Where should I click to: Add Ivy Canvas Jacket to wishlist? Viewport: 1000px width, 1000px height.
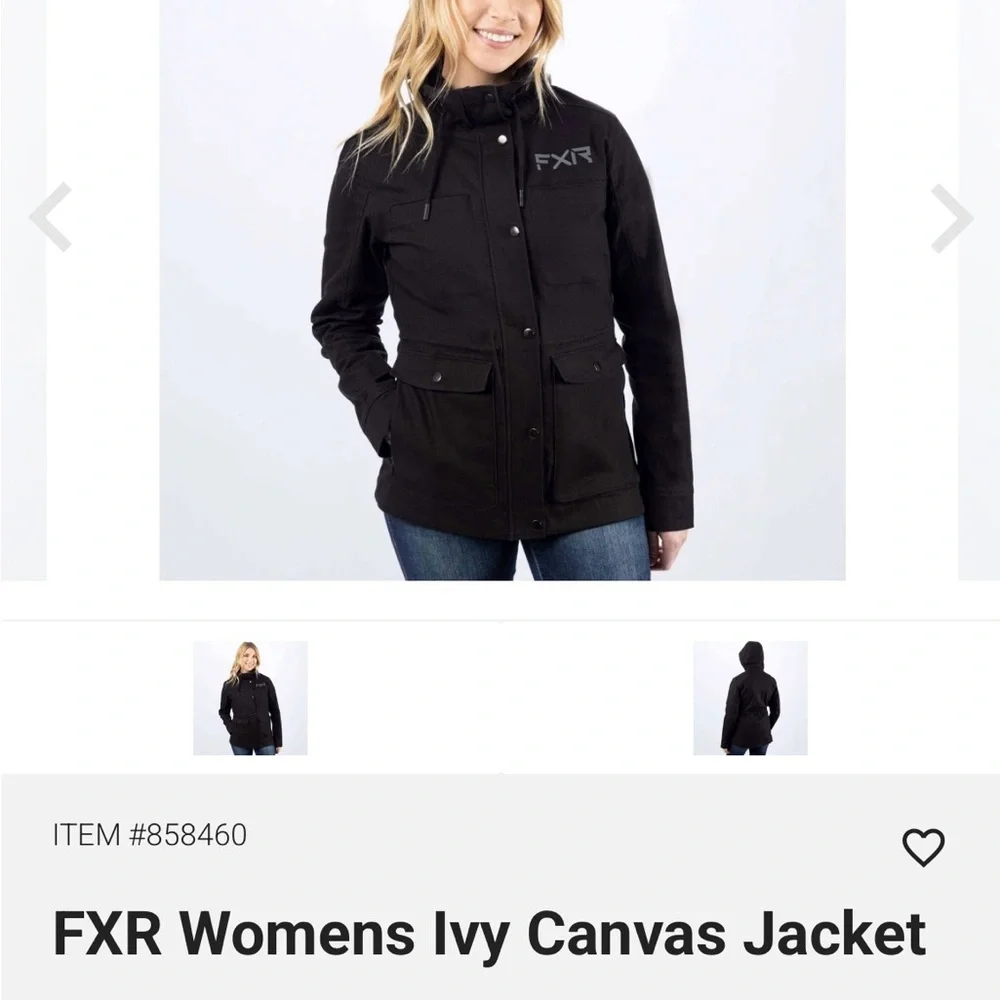923,848
